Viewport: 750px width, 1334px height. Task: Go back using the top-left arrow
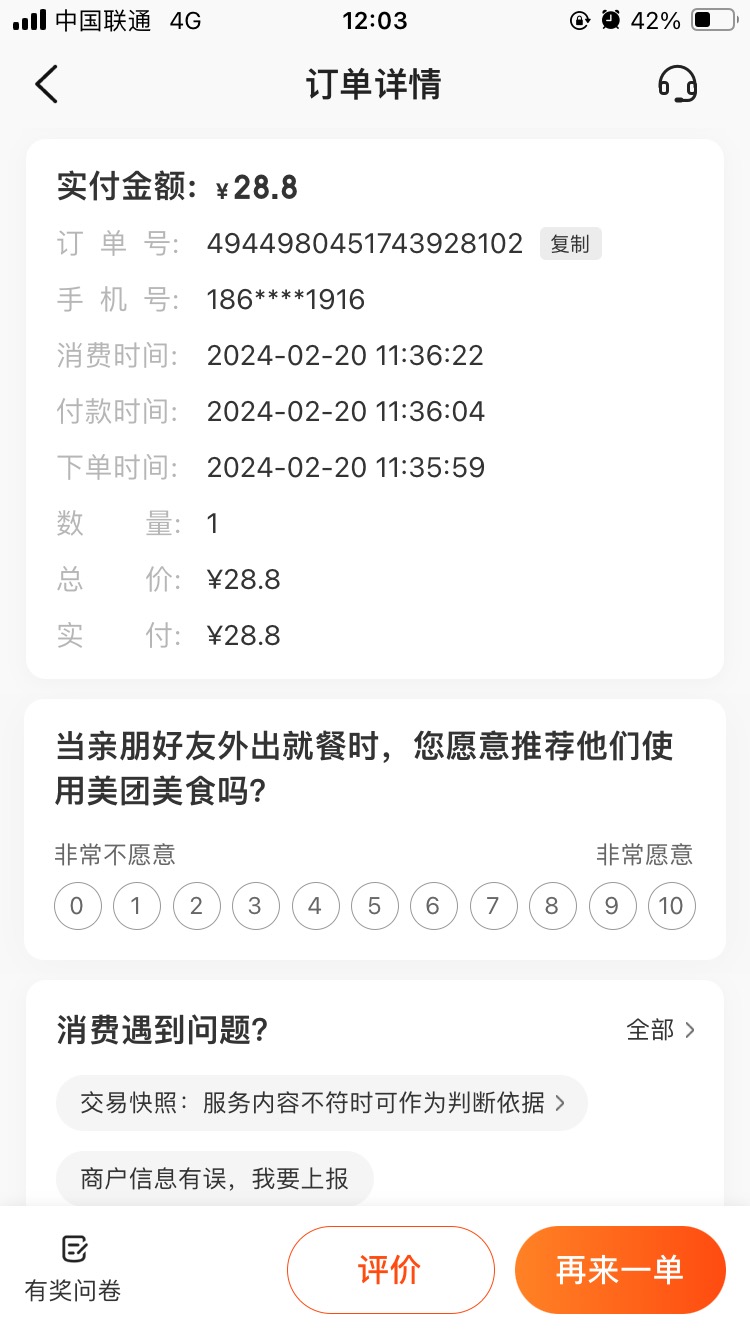(x=47, y=84)
